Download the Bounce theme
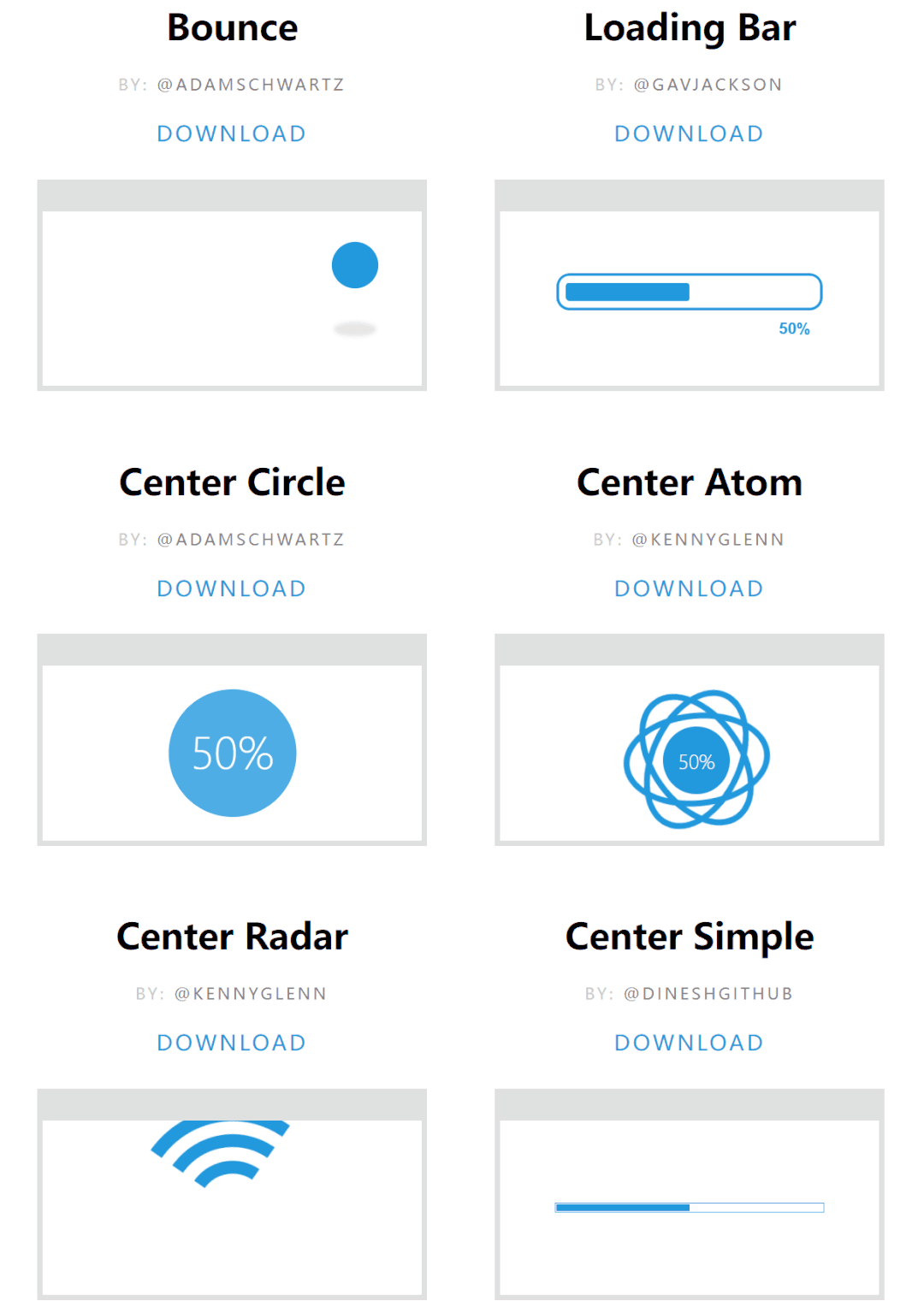Viewport: 924px width, 1313px height. [x=231, y=133]
